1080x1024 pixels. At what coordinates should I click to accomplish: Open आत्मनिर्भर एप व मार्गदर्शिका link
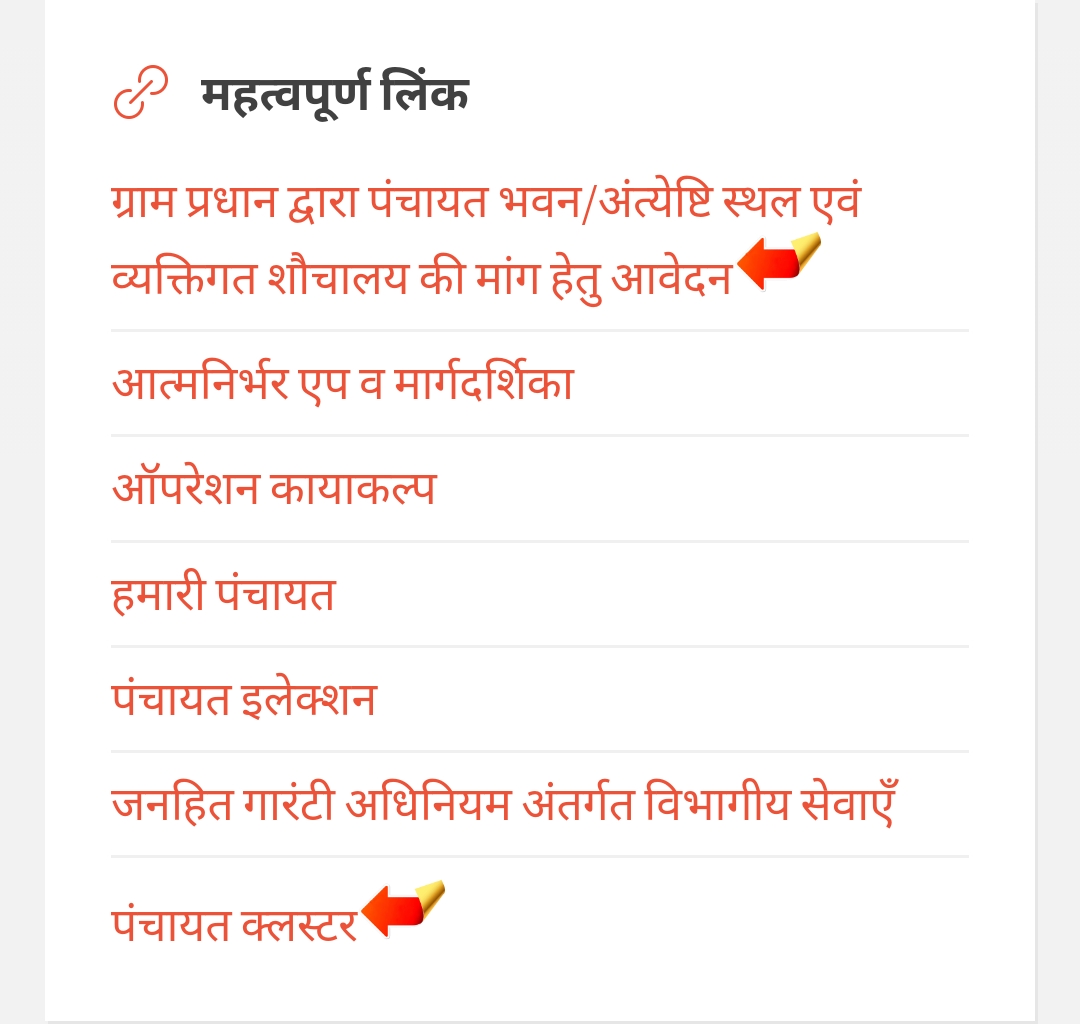click(x=342, y=384)
